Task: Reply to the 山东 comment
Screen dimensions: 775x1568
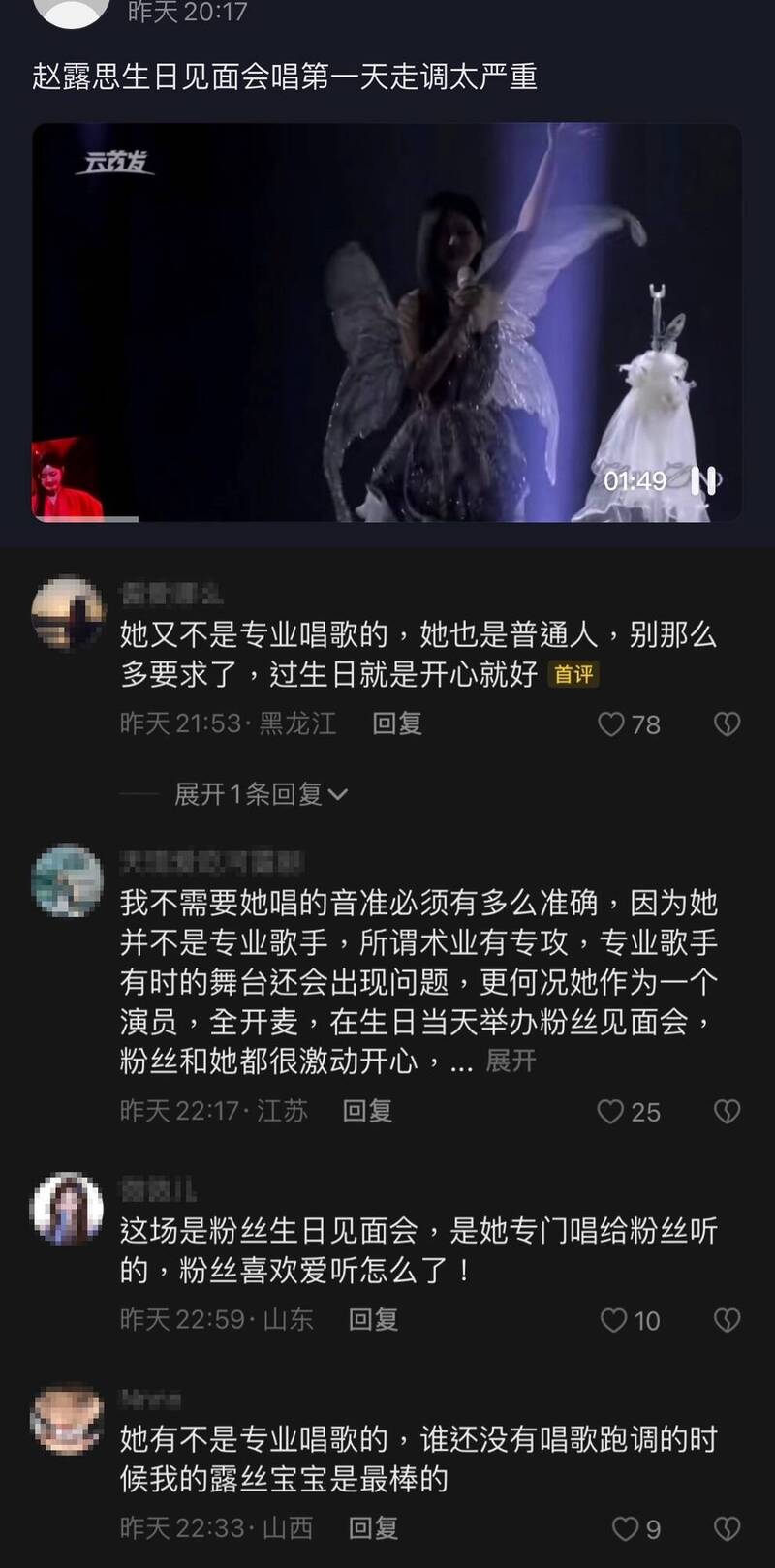Action: pyautogui.click(x=373, y=1319)
